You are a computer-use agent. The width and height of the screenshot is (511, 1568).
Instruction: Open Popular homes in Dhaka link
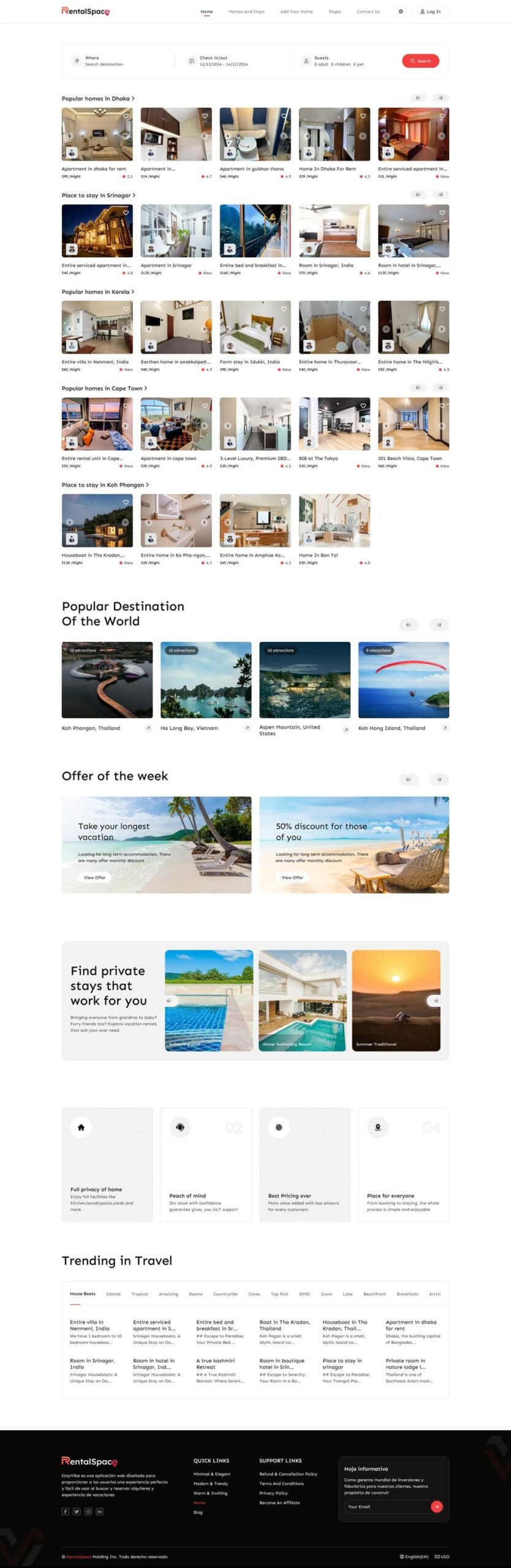click(x=97, y=99)
